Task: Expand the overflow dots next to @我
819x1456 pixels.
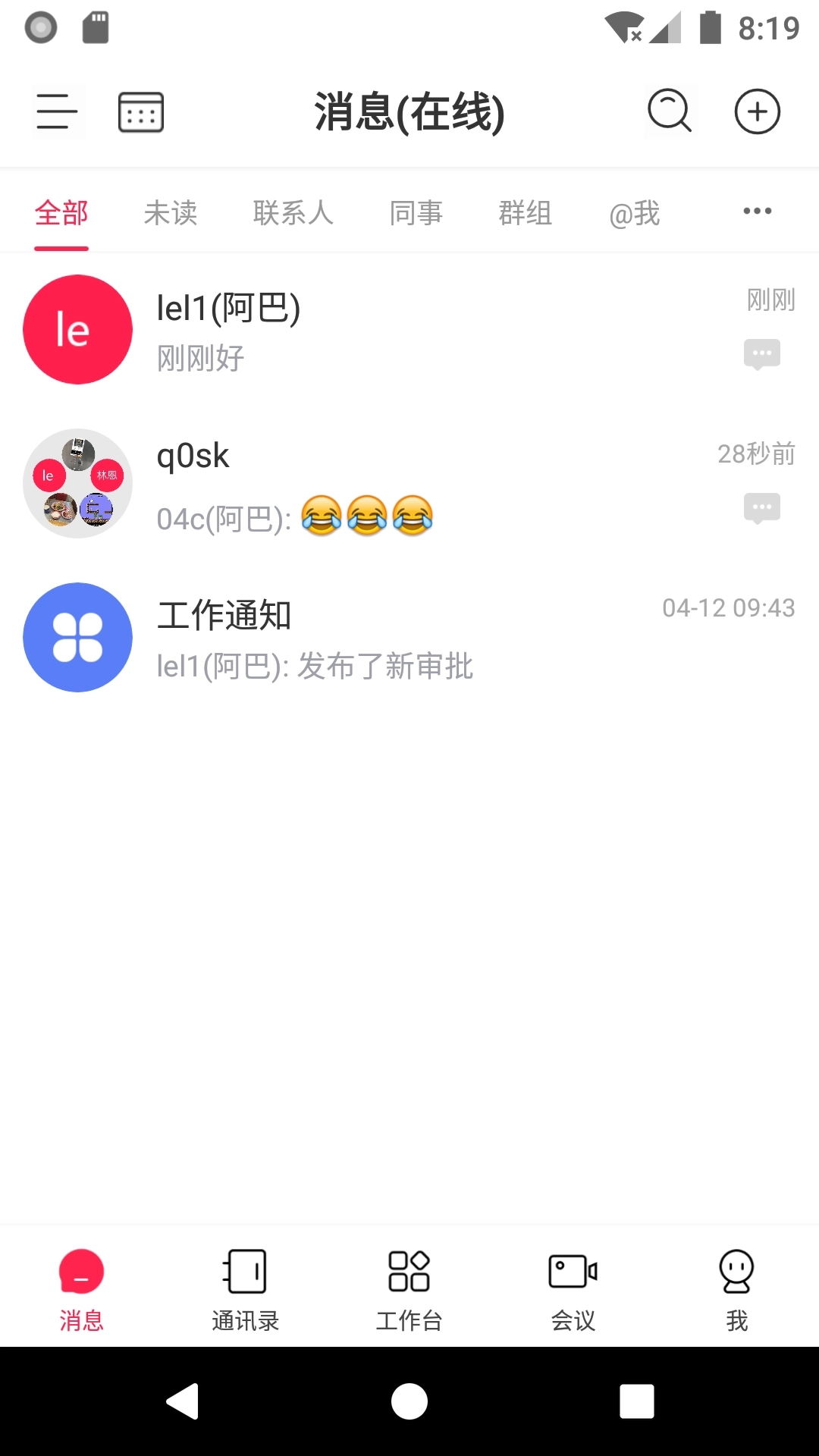Action: click(x=755, y=213)
